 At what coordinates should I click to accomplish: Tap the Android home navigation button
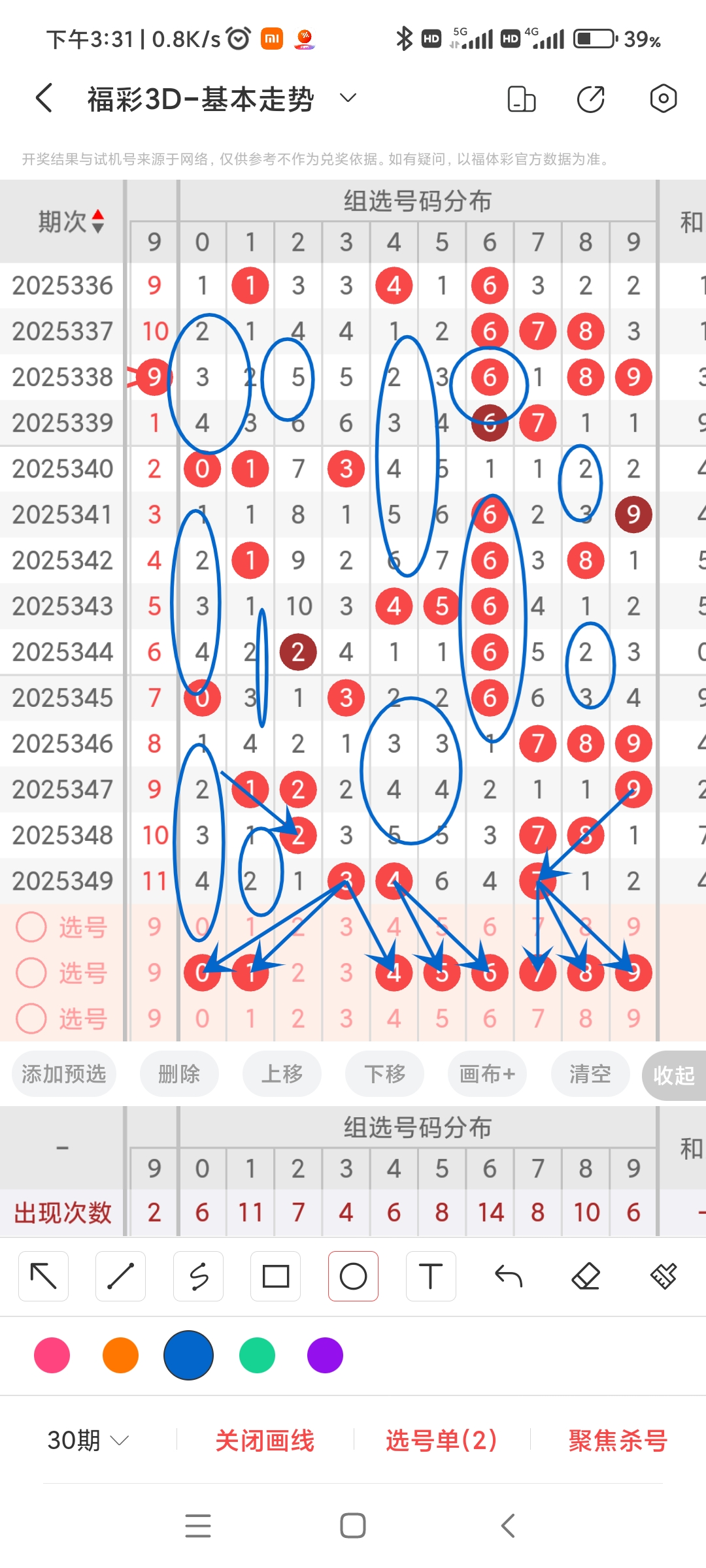(x=353, y=1526)
